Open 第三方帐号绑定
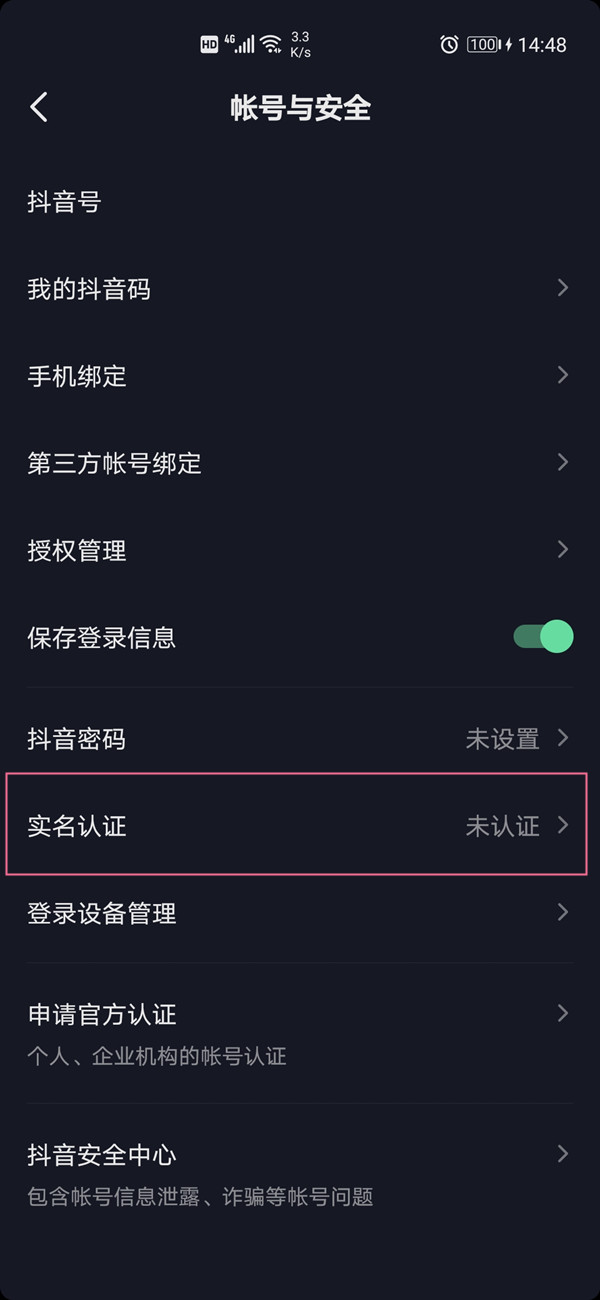This screenshot has height=1300, width=600. tap(300, 464)
